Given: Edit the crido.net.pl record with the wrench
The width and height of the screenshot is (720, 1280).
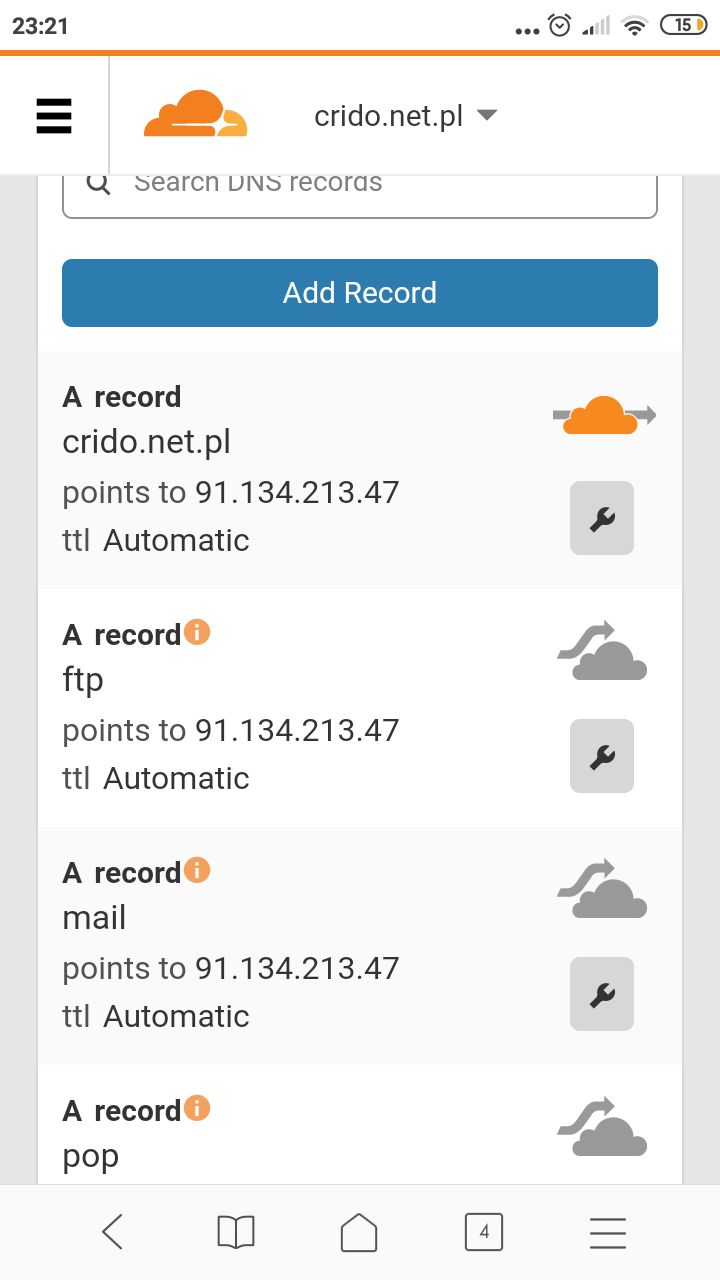Looking at the screenshot, I should (602, 518).
